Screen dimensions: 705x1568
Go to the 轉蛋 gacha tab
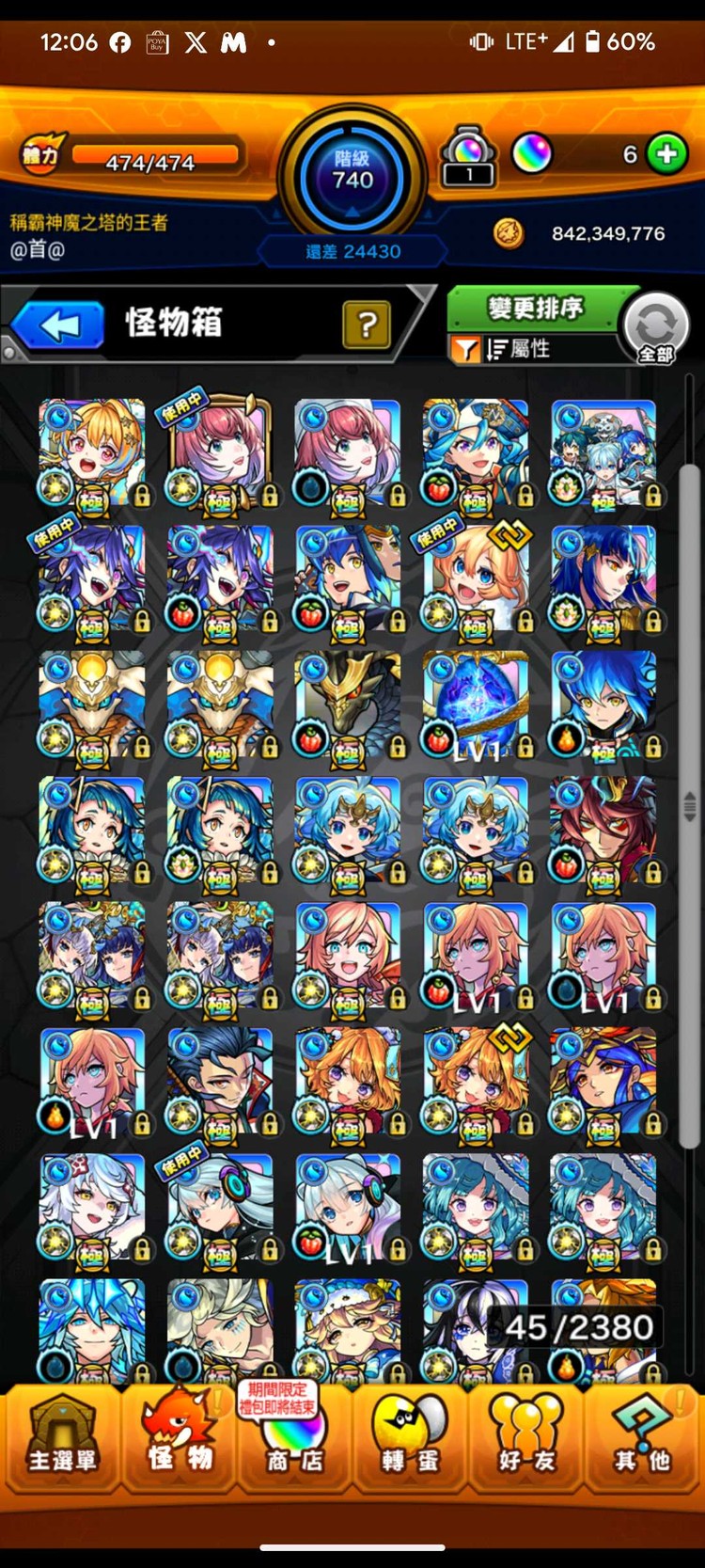tap(410, 1440)
